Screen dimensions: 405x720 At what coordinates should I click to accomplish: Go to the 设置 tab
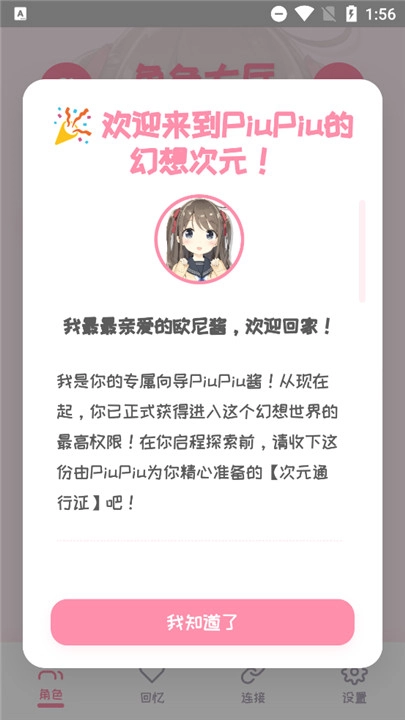pyautogui.click(x=354, y=686)
